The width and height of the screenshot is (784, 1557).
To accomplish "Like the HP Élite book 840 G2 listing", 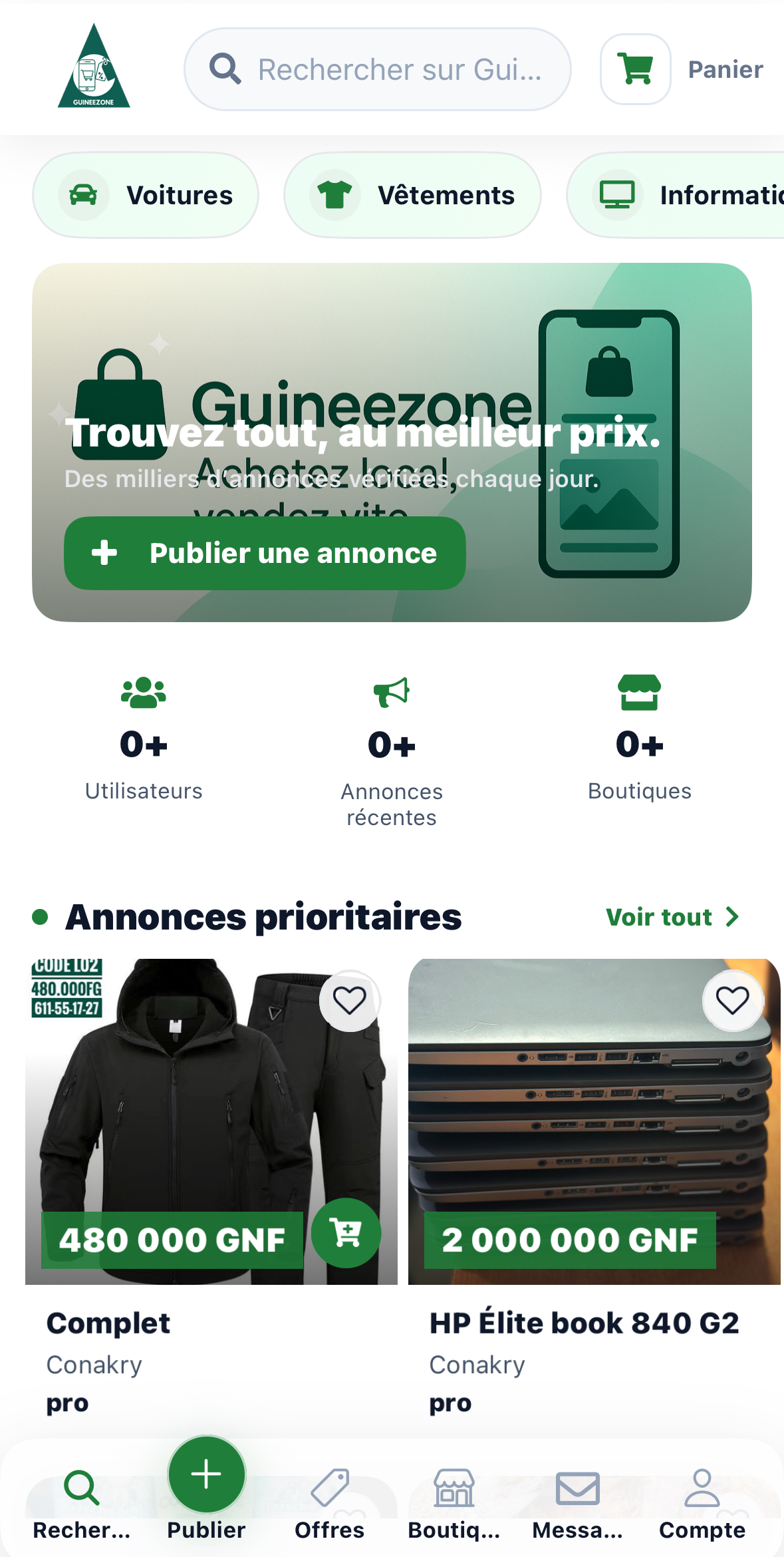I will tap(732, 1001).
